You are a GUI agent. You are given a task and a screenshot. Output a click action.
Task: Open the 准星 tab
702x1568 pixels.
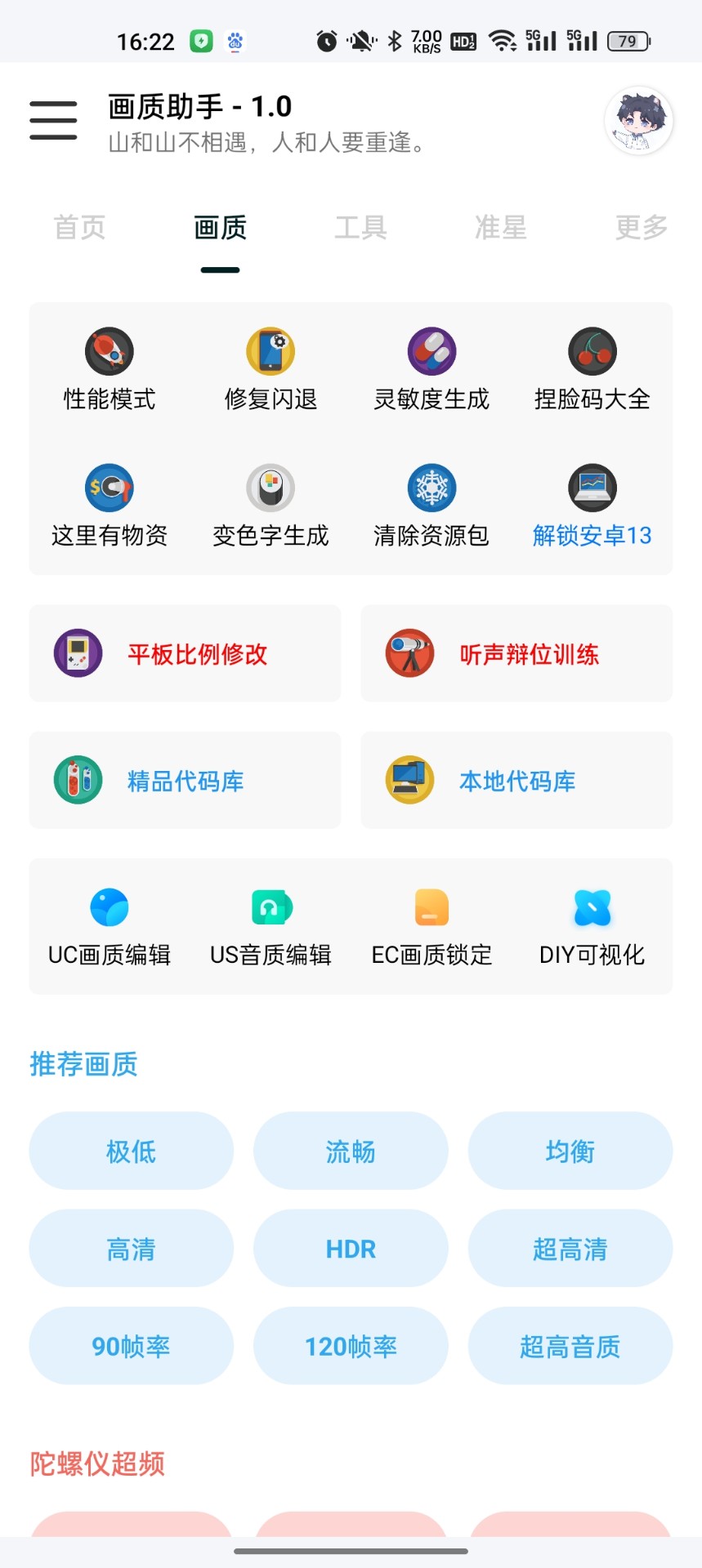tap(500, 228)
